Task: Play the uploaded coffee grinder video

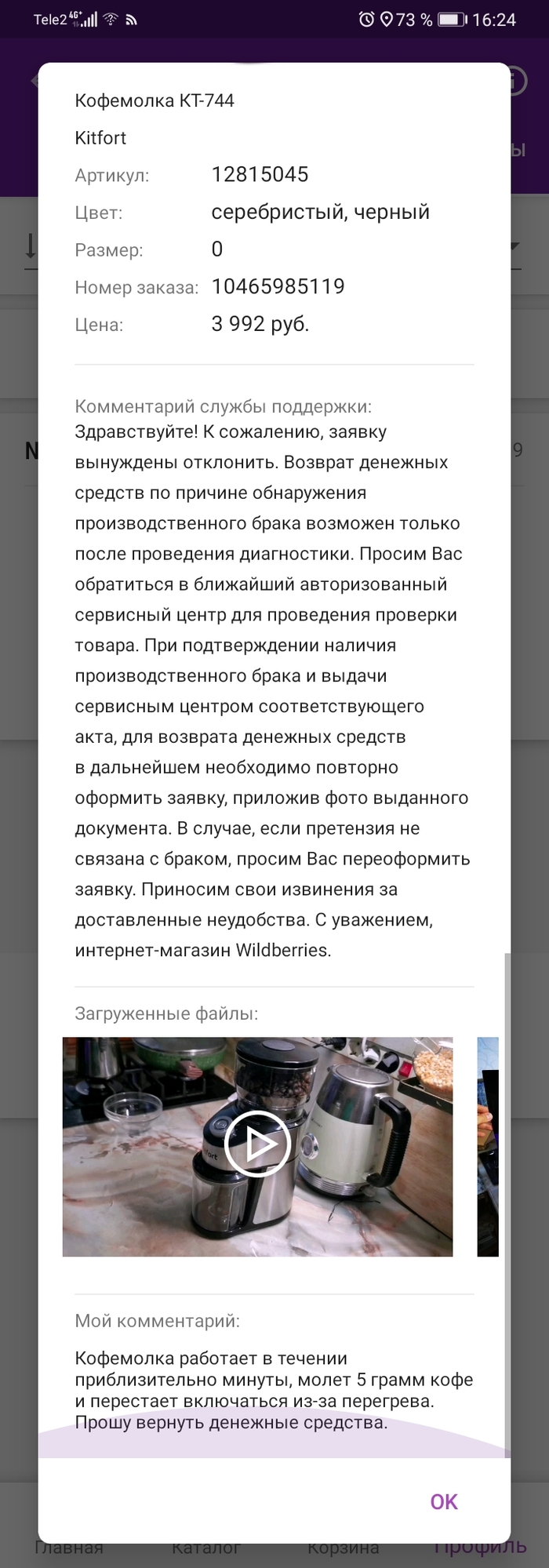Action: coord(257,1145)
